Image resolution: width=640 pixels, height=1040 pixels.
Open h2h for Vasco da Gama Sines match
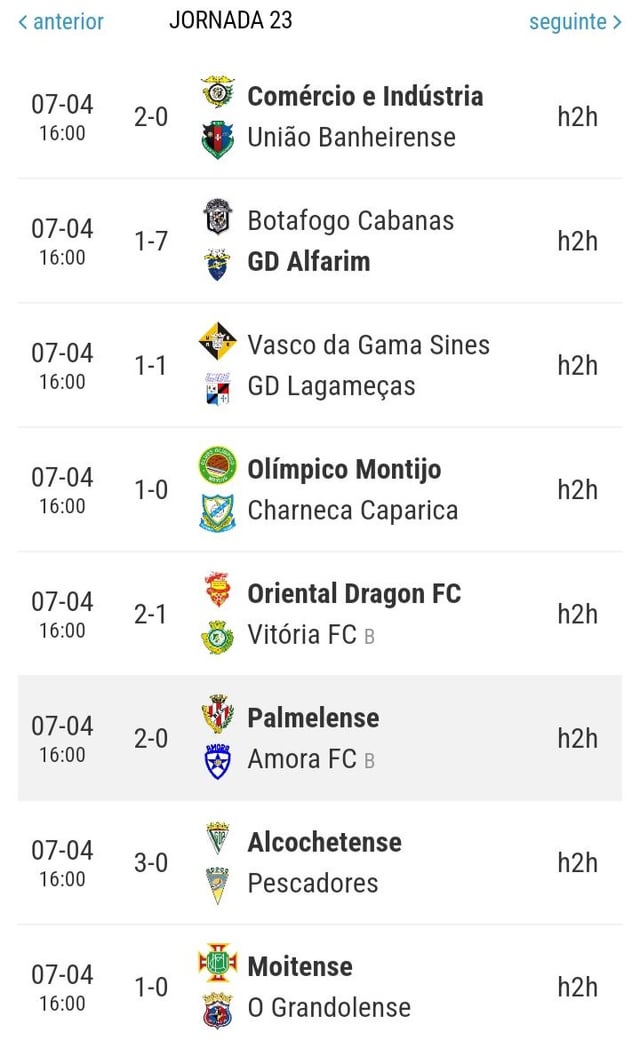pos(577,365)
